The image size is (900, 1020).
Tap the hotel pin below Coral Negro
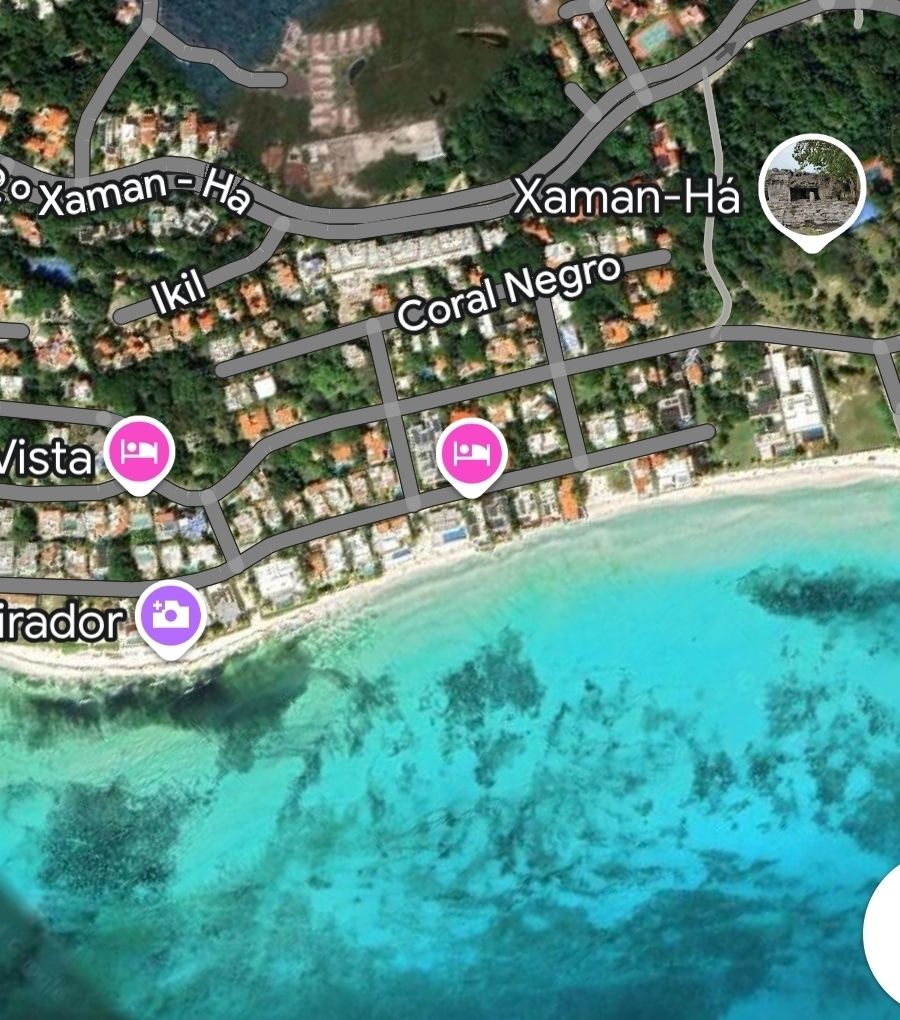click(472, 454)
